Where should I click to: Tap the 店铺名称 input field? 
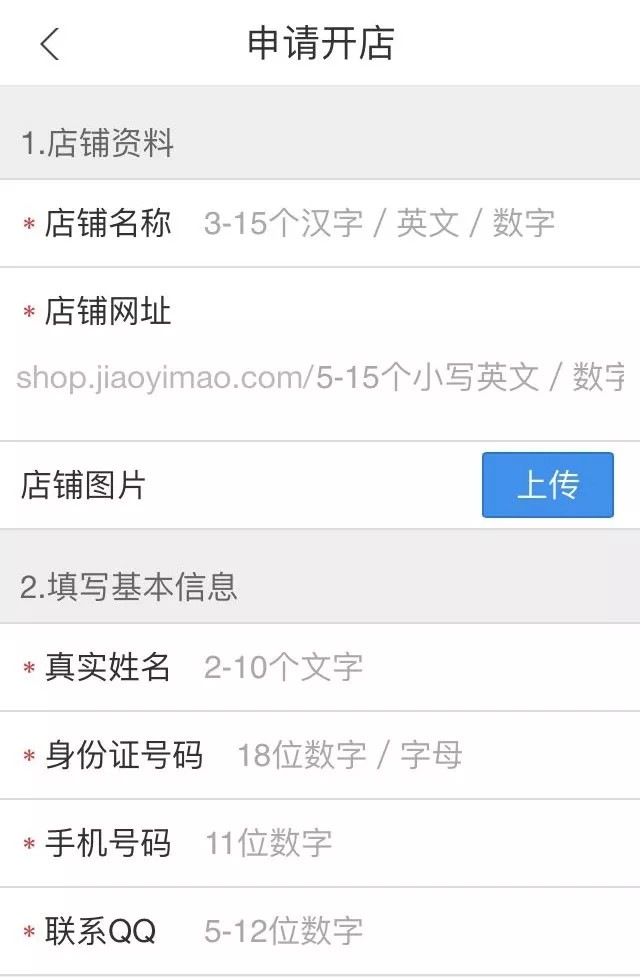[380, 223]
